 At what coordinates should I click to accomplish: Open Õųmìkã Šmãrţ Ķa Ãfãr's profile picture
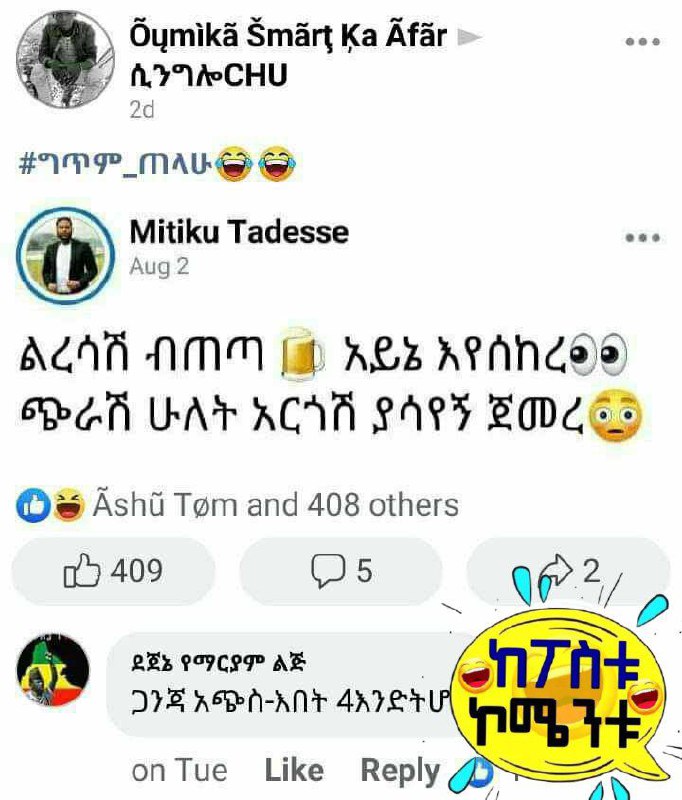point(65,59)
